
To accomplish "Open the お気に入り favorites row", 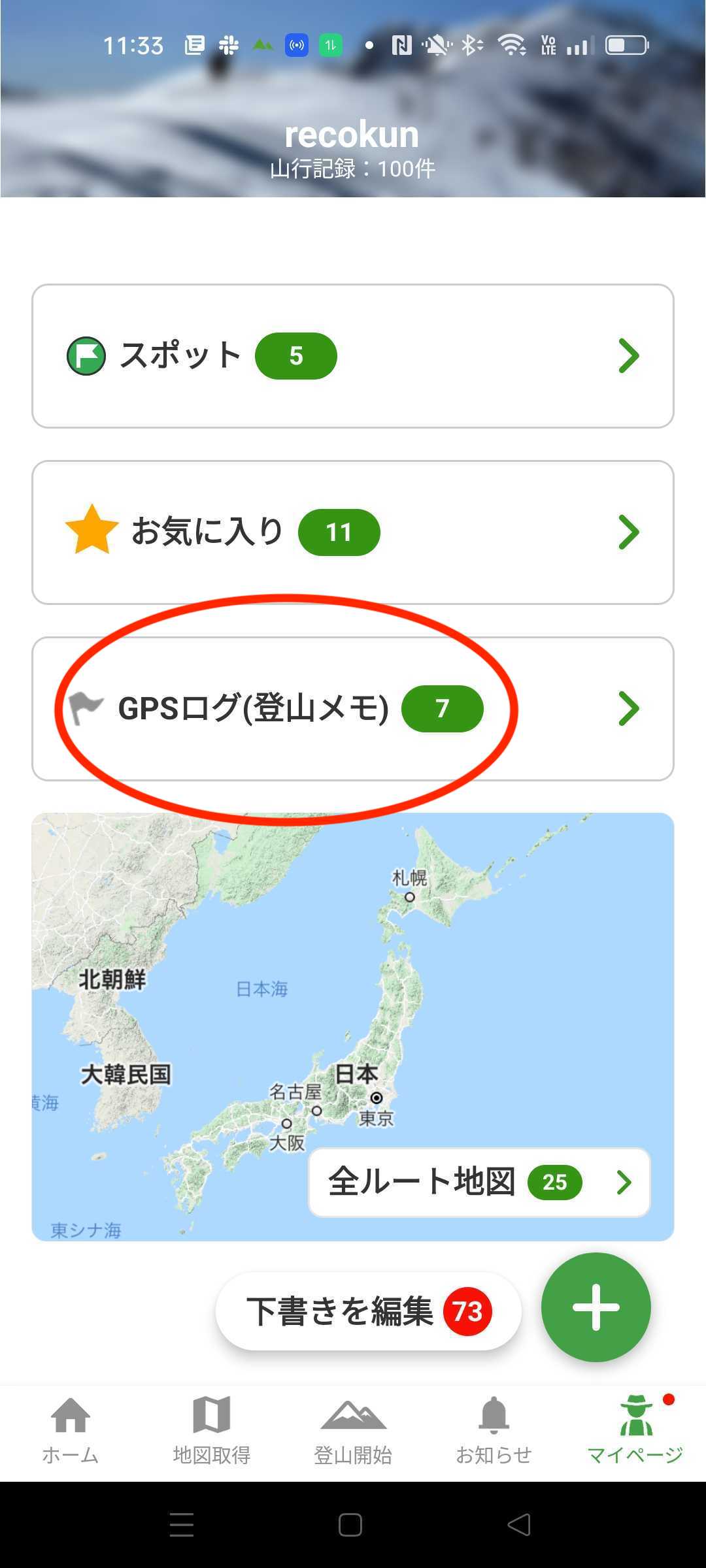I will tap(353, 532).
